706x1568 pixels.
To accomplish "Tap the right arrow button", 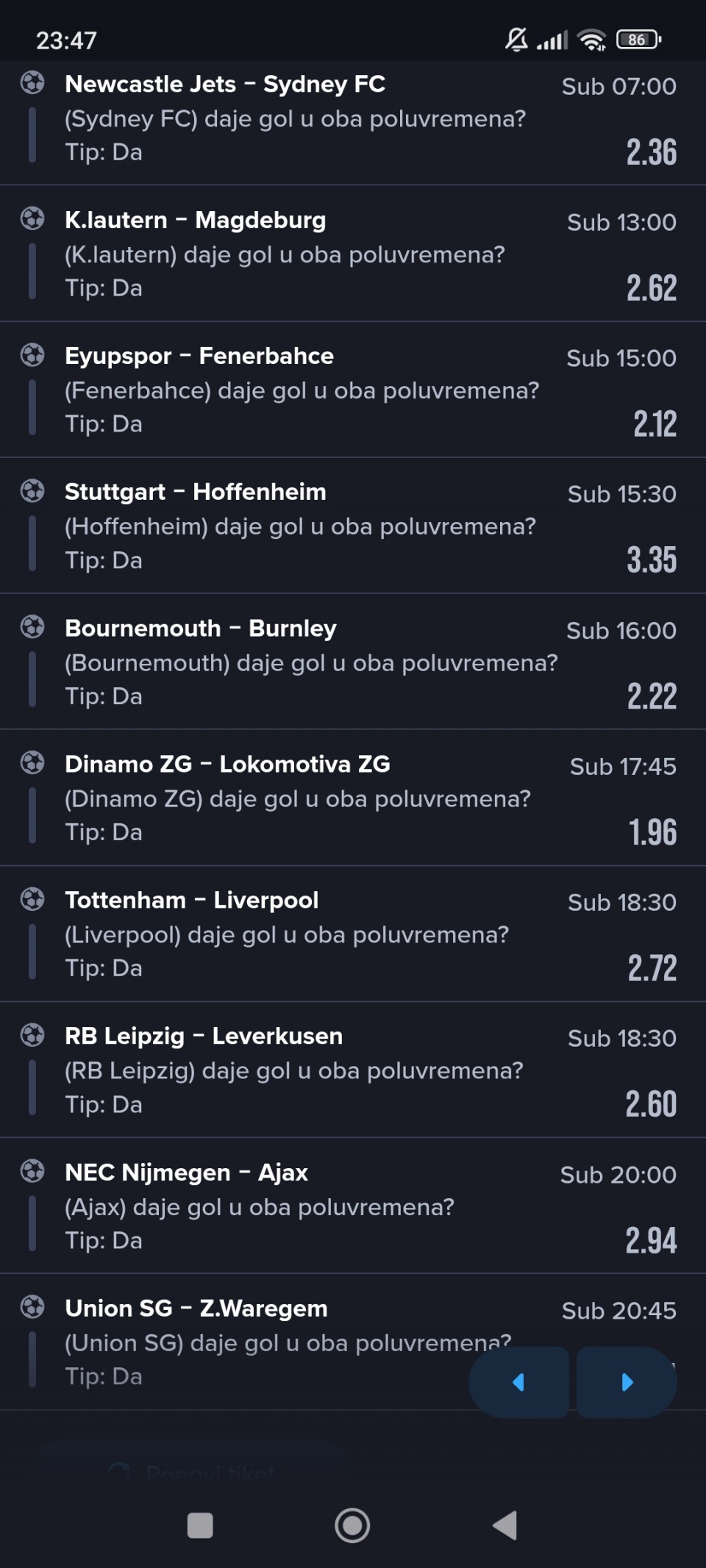I will tap(627, 1382).
